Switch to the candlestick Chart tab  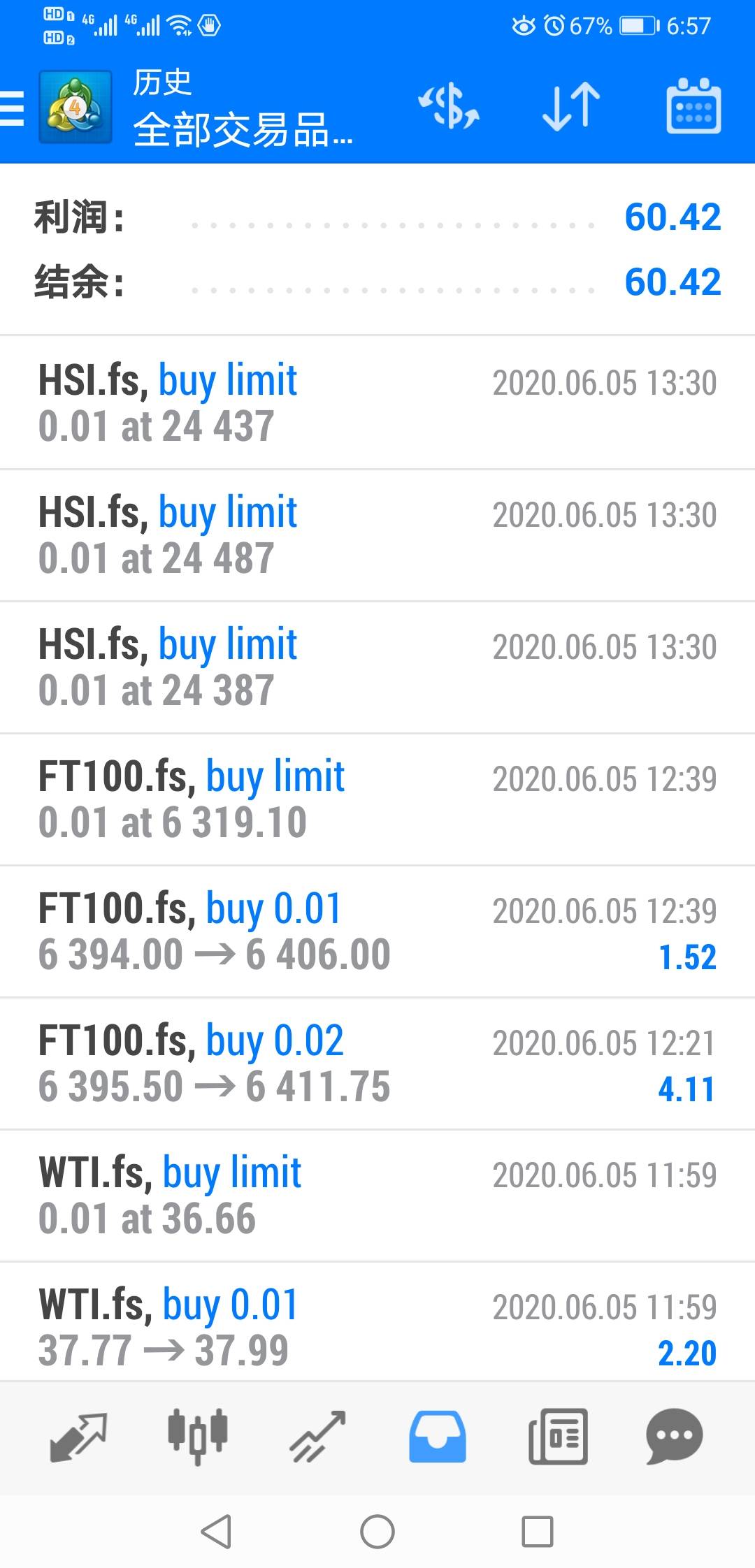pyautogui.click(x=198, y=1437)
